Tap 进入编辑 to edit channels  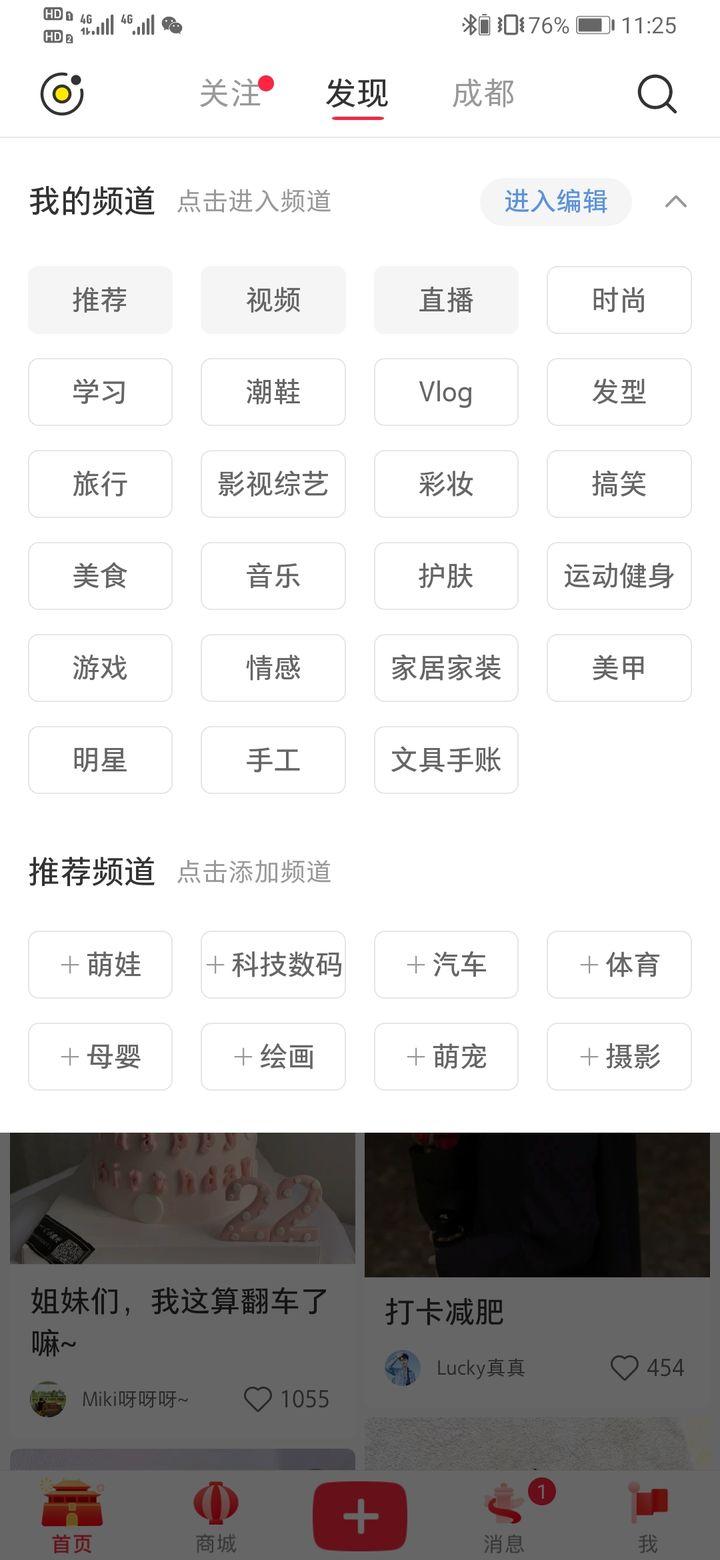[555, 202]
